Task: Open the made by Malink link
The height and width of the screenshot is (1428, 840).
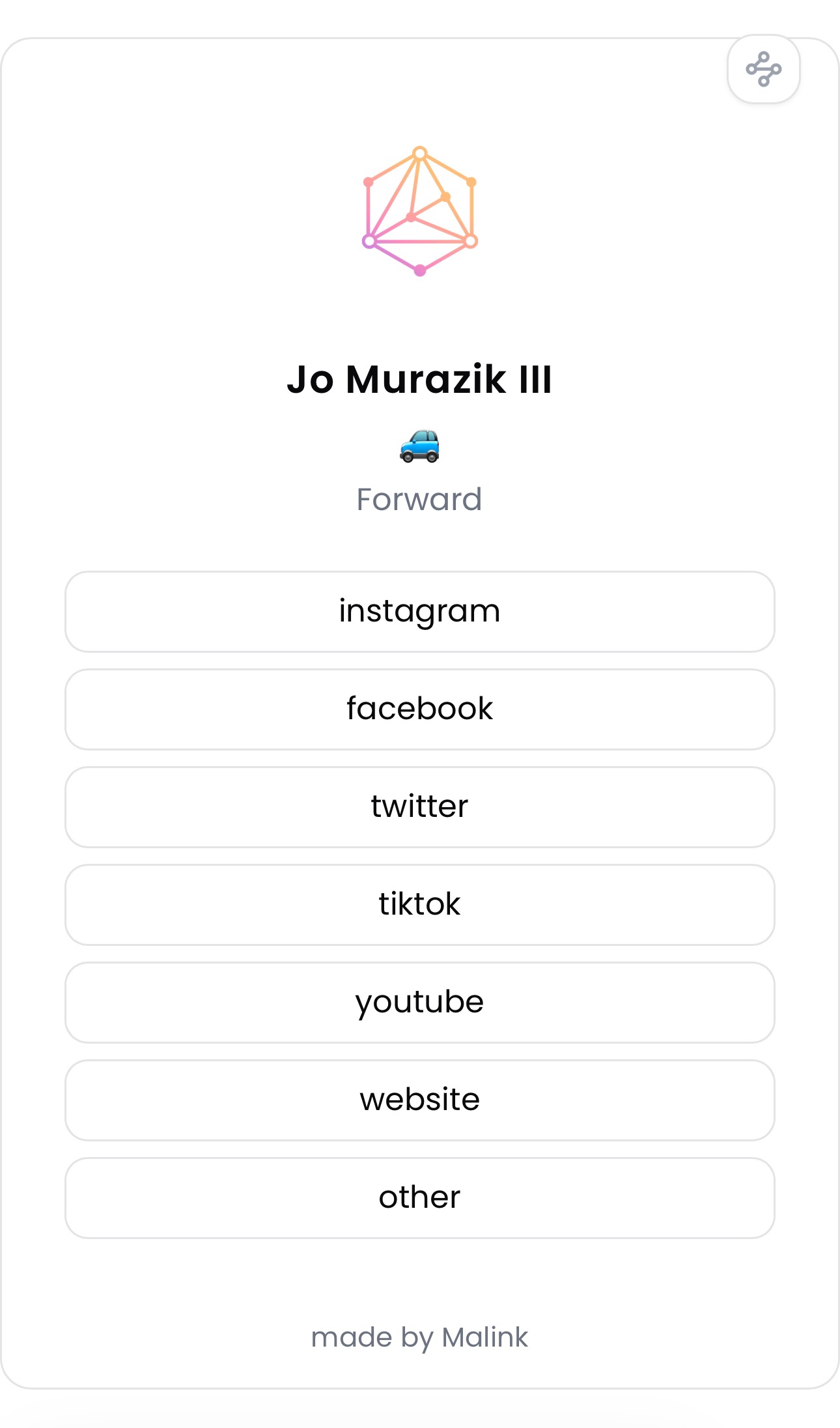Action: tap(419, 1337)
